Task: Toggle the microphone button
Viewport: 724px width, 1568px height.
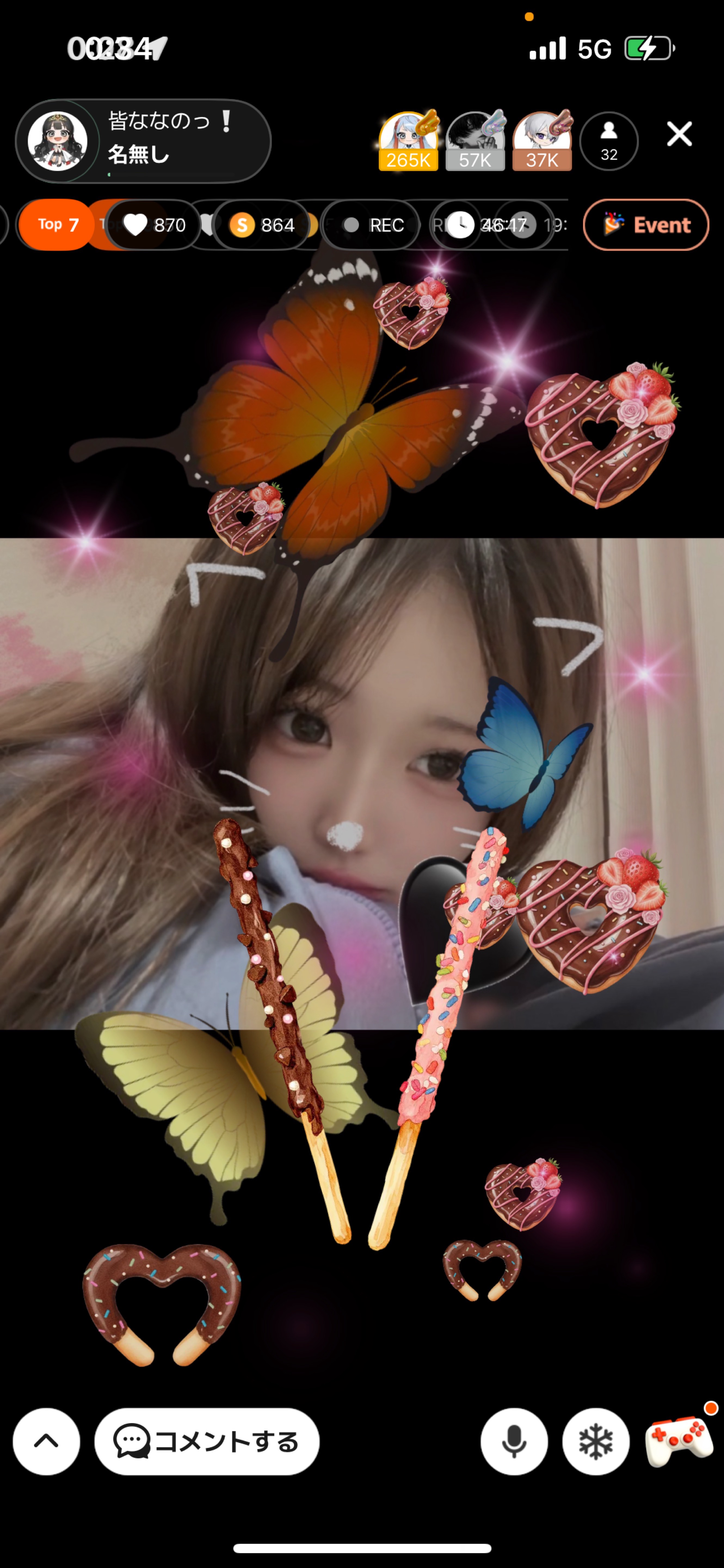Action: click(x=514, y=1441)
